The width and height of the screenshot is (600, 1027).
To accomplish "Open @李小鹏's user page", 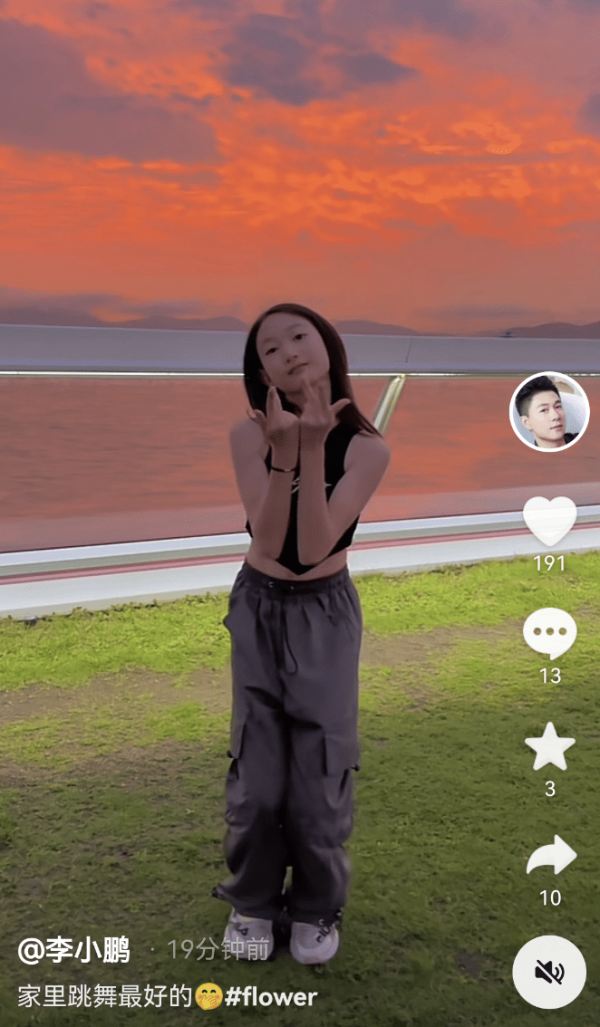I will pos(74,951).
